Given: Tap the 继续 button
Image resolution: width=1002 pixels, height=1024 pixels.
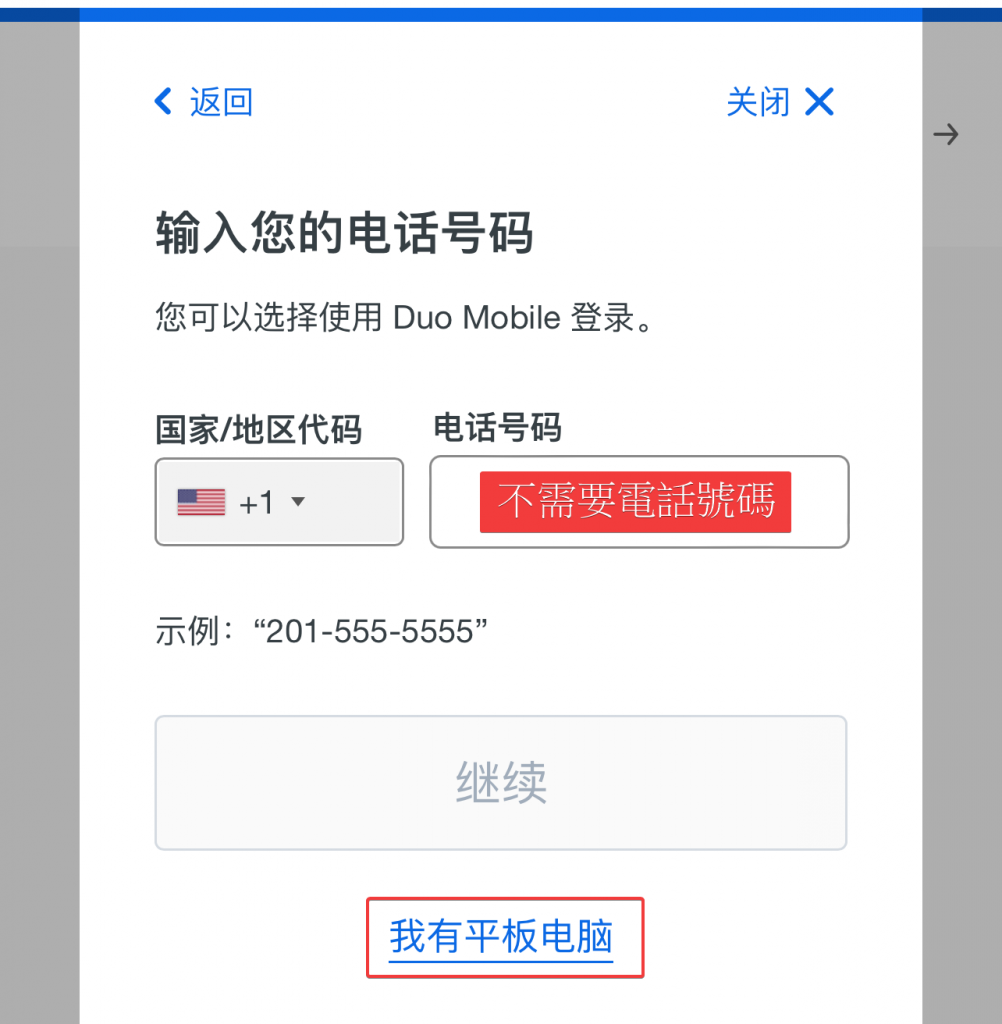Looking at the screenshot, I should click(500, 782).
